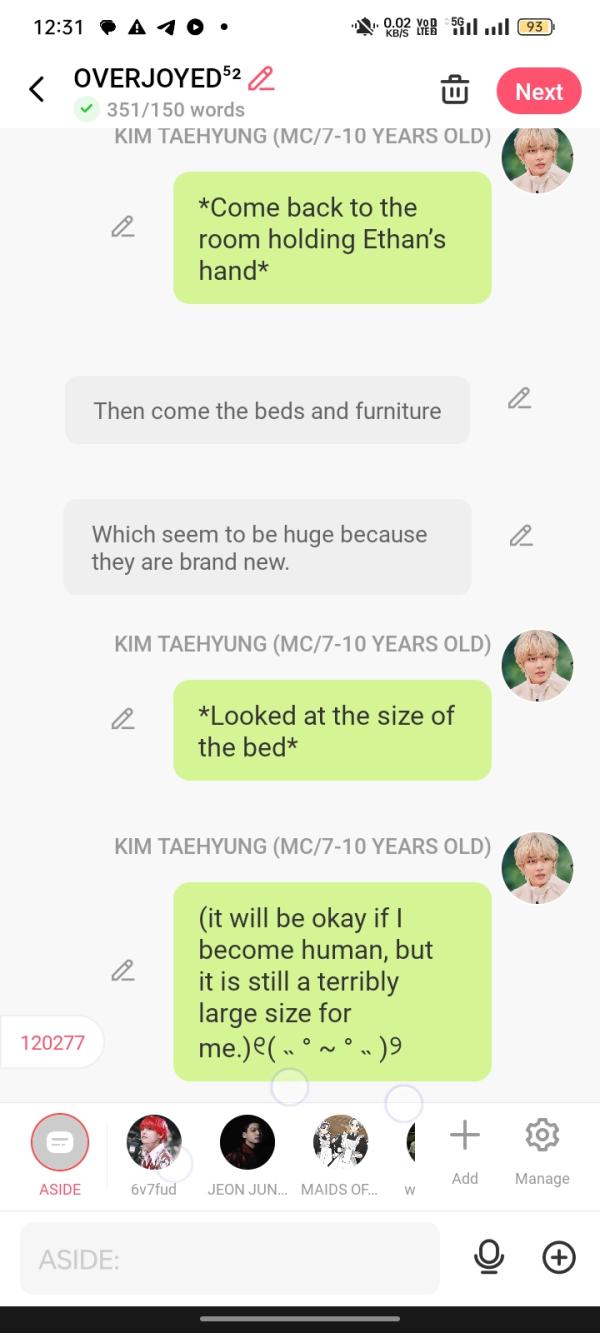This screenshot has height=1333, width=600.
Task: Open the plus attachment menu
Action: click(559, 1258)
